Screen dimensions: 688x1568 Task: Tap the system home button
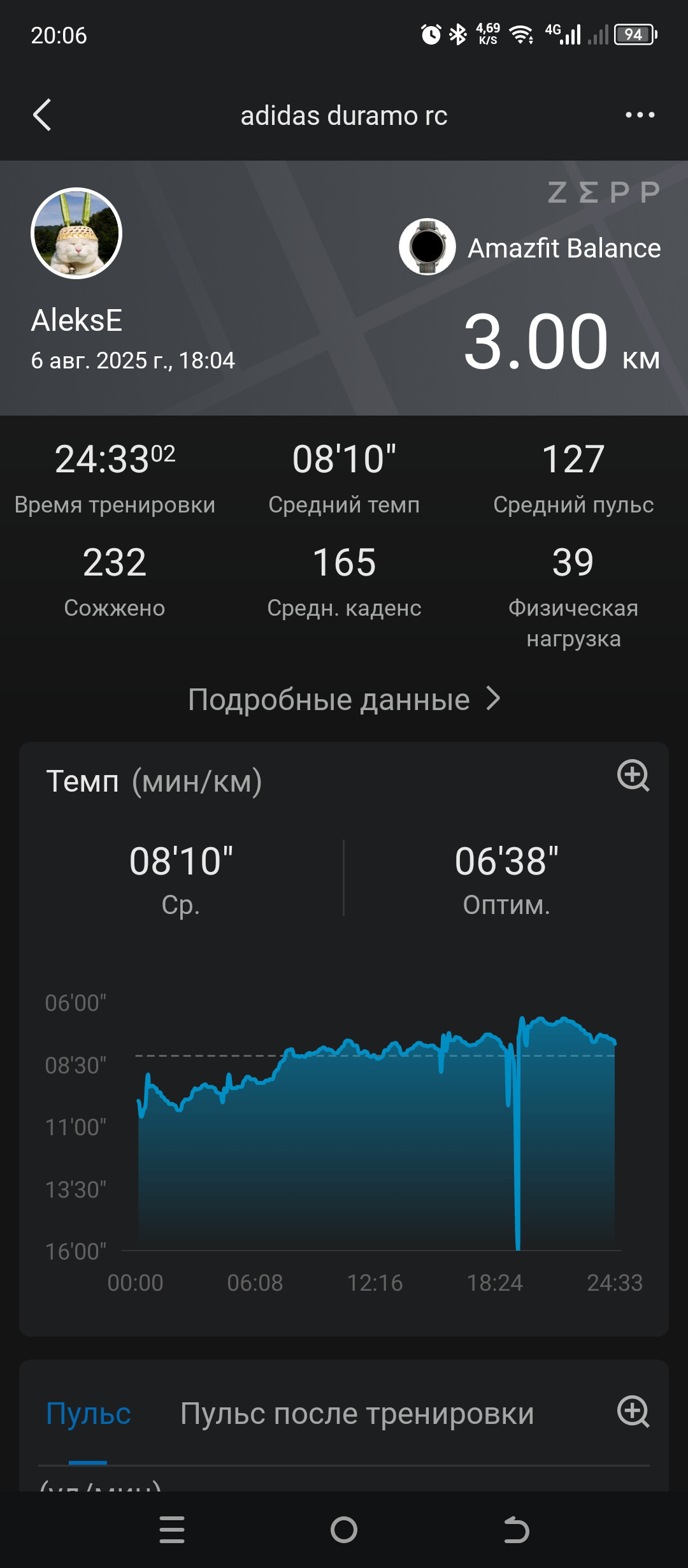point(344,1530)
